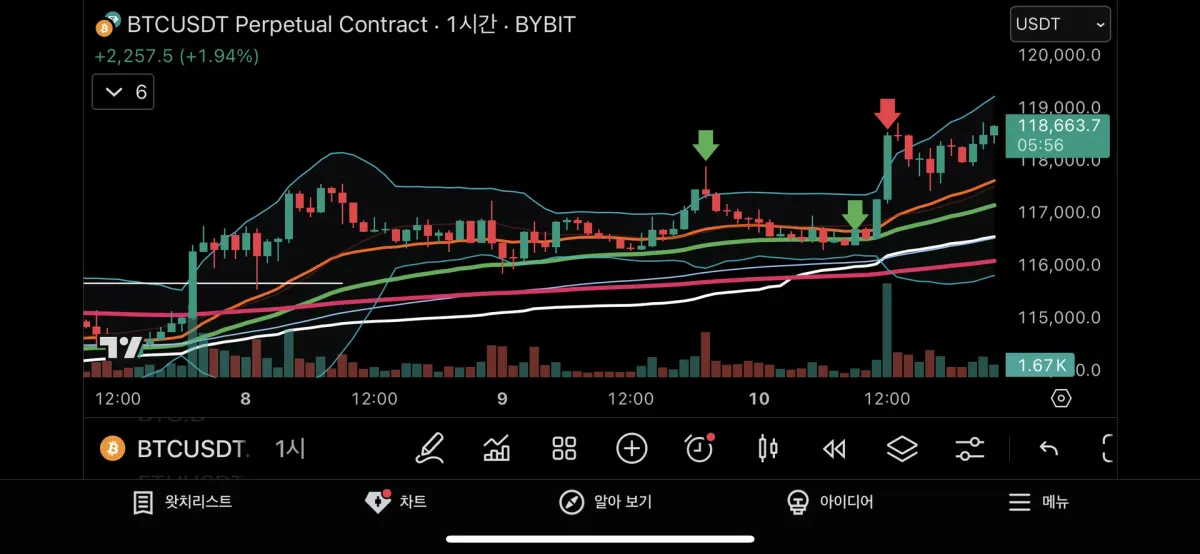Image resolution: width=1200 pixels, height=554 pixels.
Task: Tap the plus circle icon
Action: coord(632,448)
